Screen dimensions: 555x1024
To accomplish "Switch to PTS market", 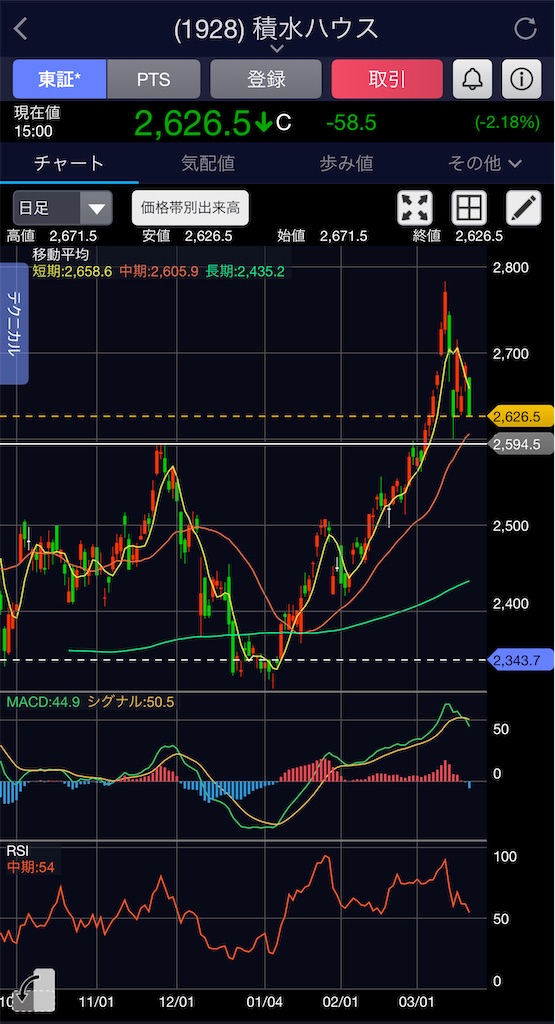I will point(153,79).
